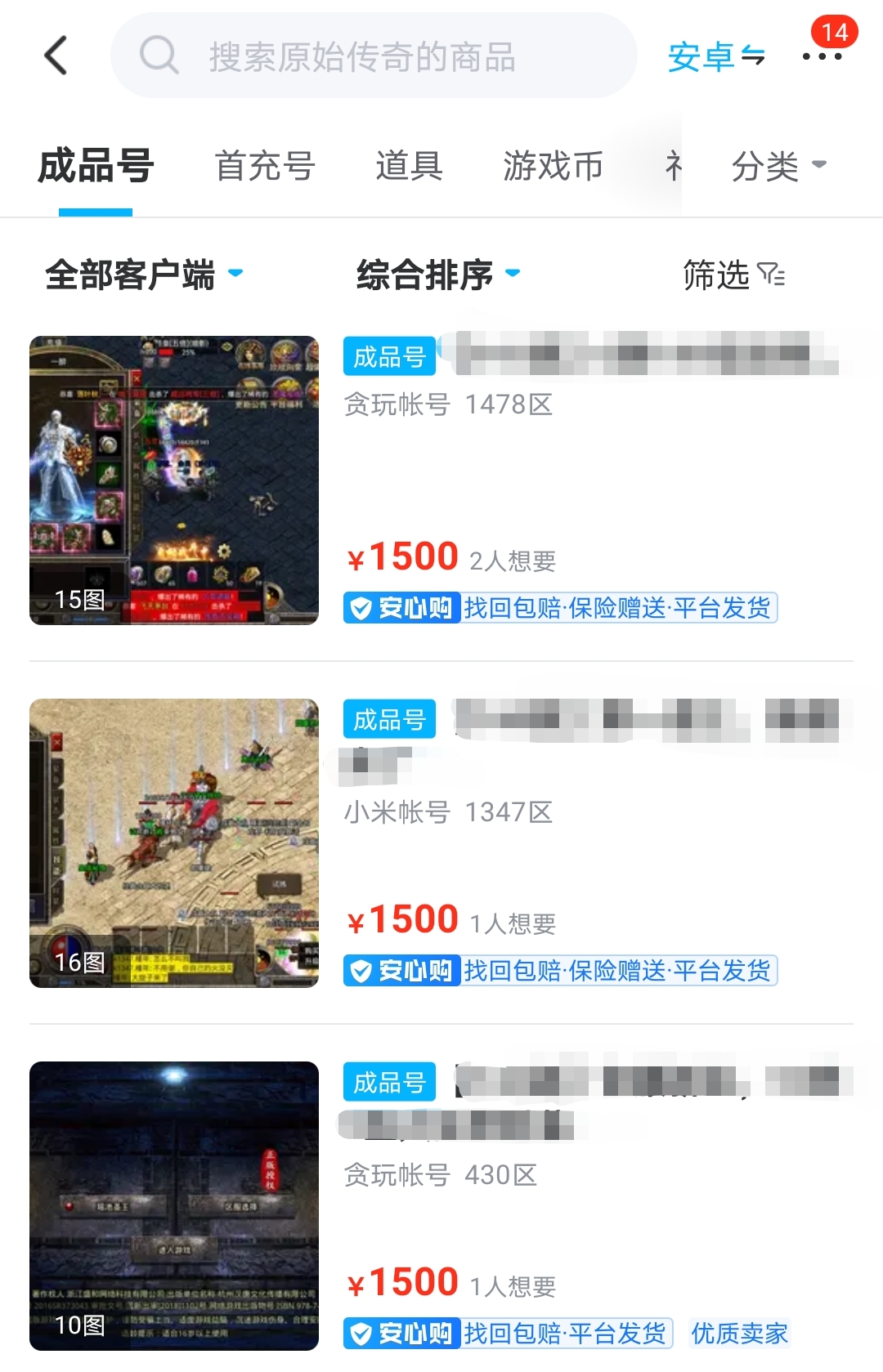
Task: Select the 成品号 tab
Action: point(96,166)
